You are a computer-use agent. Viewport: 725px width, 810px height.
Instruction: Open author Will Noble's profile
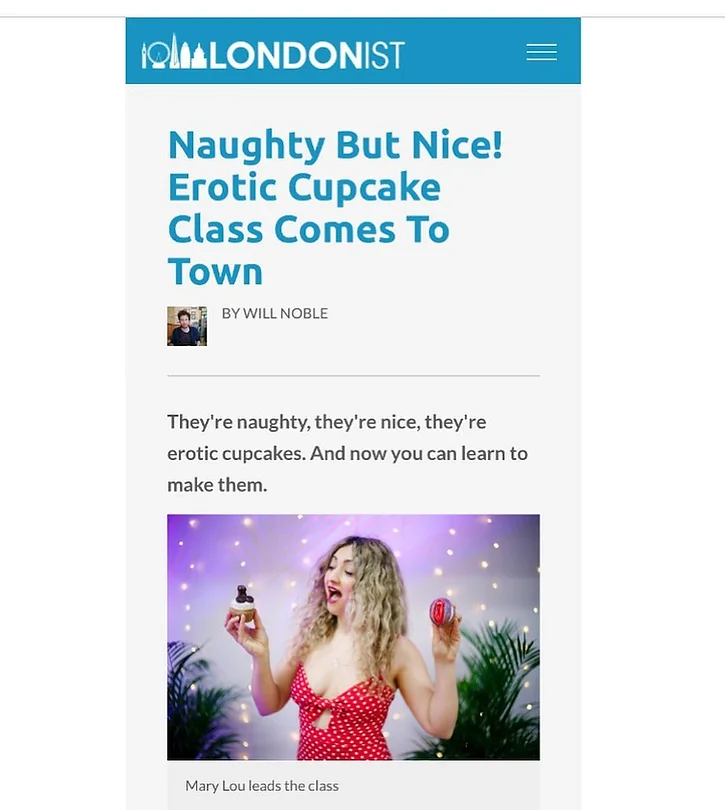pyautogui.click(x=274, y=314)
